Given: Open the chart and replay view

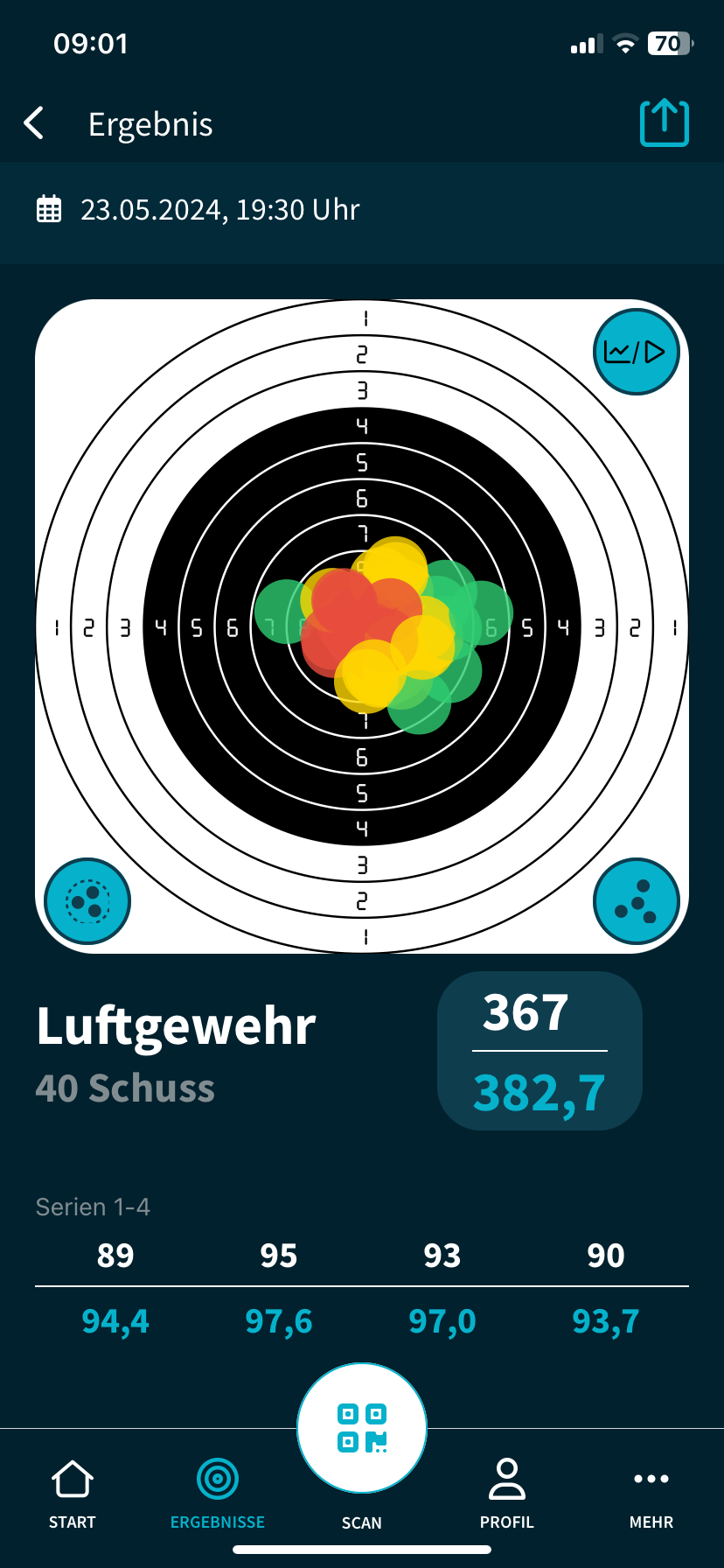Looking at the screenshot, I should coord(636,352).
